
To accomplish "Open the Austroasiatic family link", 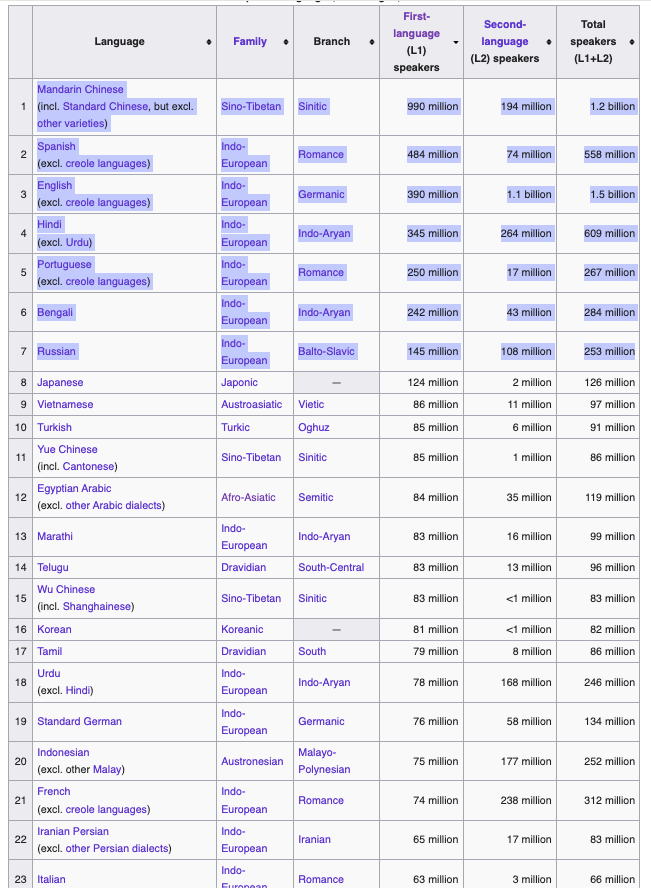I will (x=251, y=405).
